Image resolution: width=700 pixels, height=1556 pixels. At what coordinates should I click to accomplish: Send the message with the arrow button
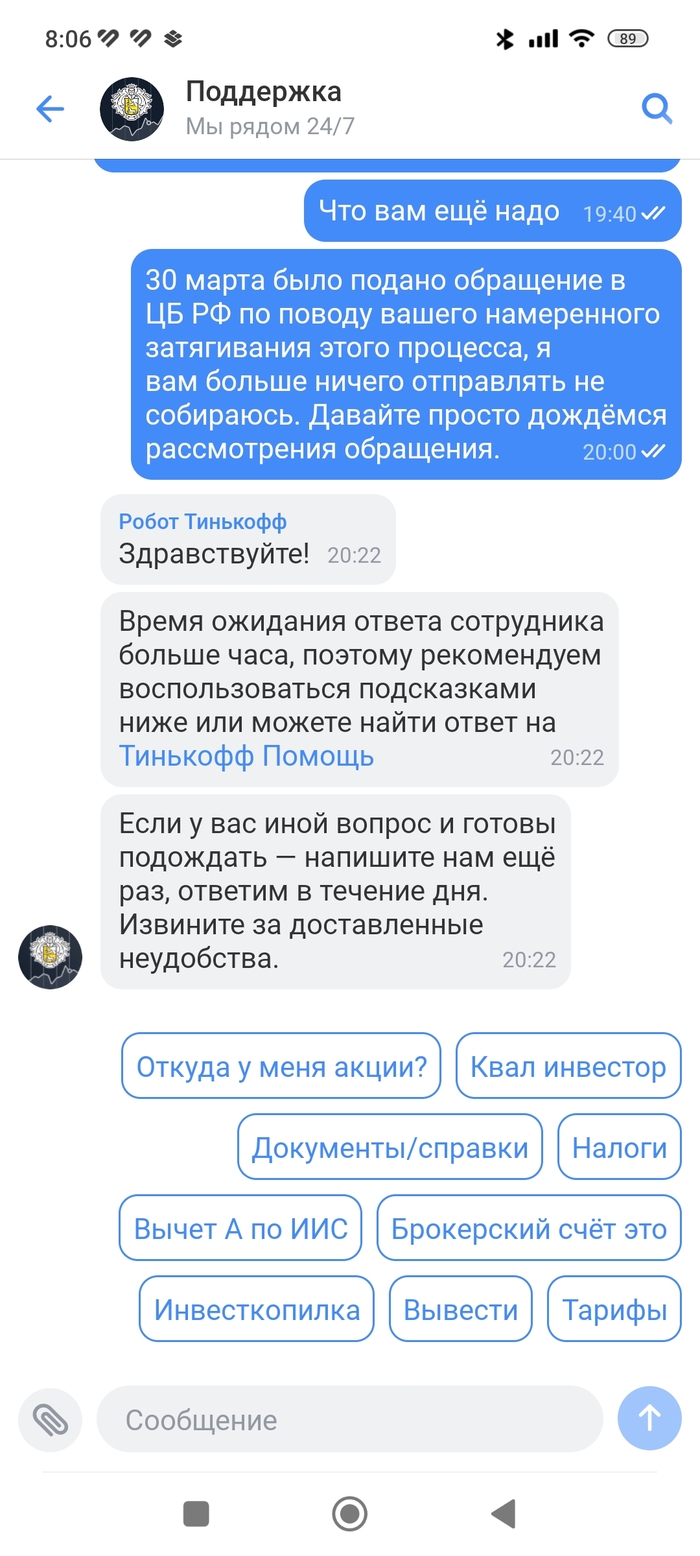650,1418
